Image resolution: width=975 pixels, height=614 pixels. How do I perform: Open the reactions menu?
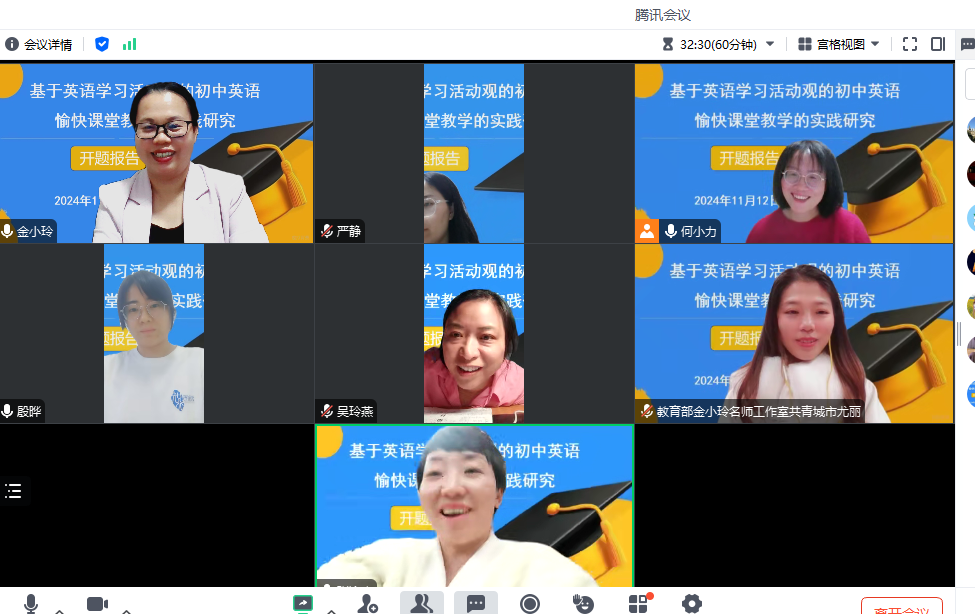tap(584, 603)
